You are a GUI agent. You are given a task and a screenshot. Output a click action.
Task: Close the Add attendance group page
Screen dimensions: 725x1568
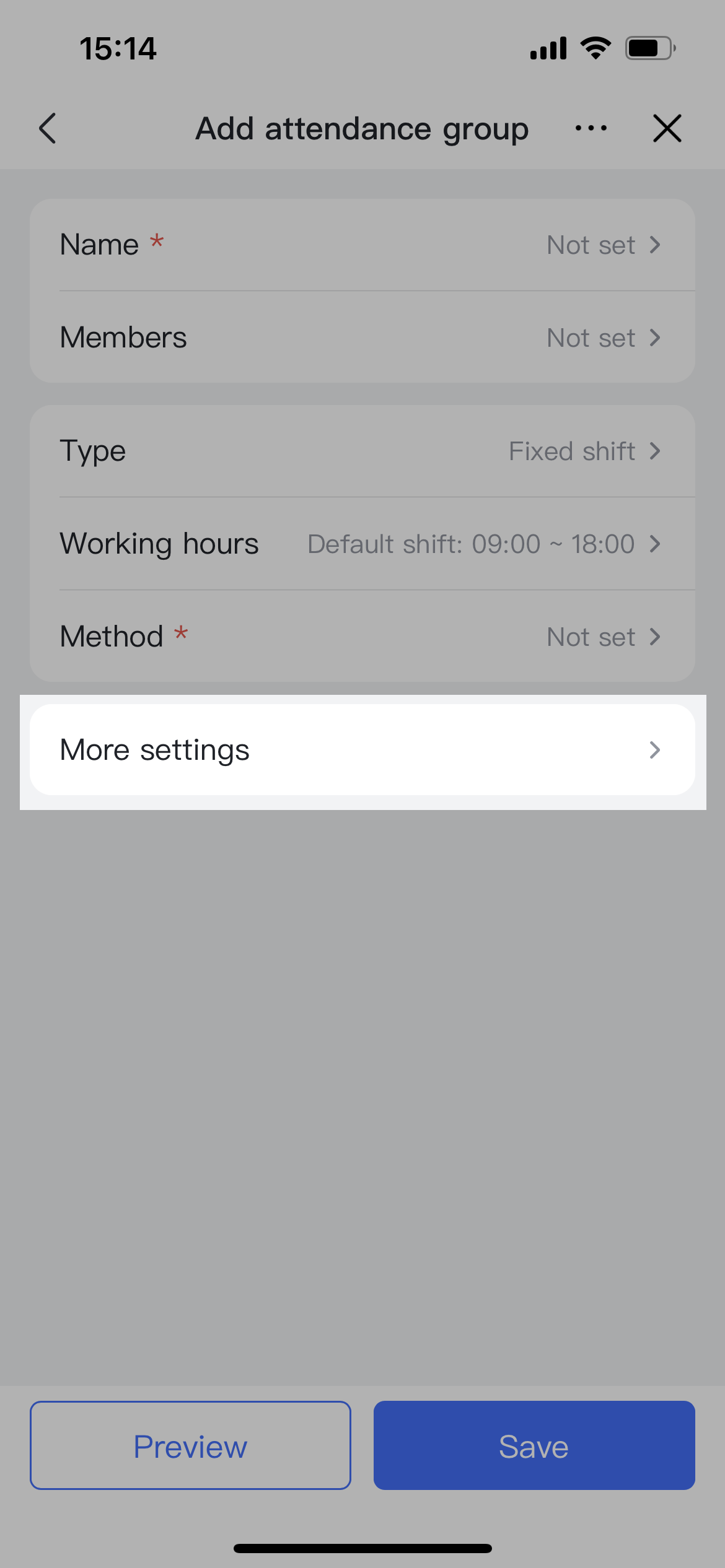(x=667, y=128)
